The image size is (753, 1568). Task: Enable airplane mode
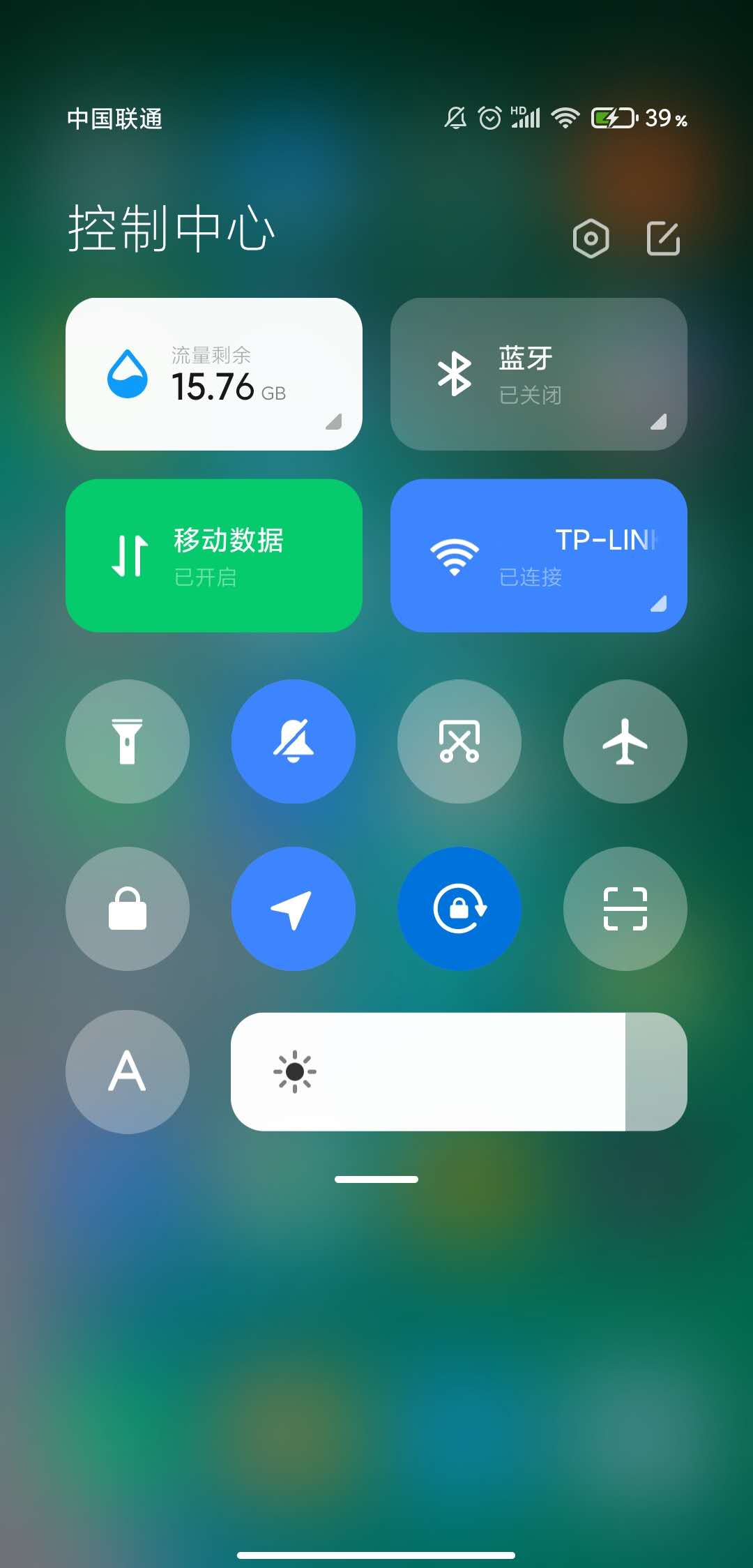click(625, 741)
